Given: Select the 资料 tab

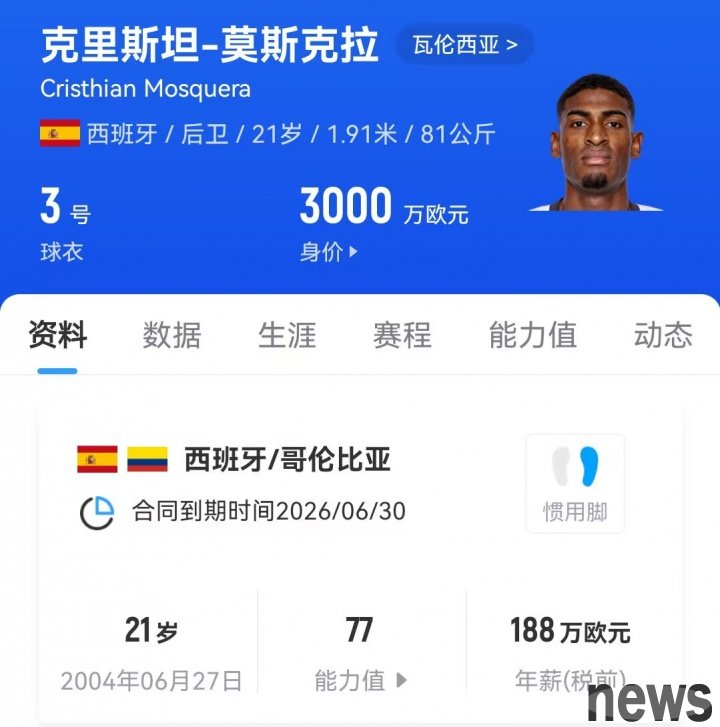Looking at the screenshot, I should (57, 335).
